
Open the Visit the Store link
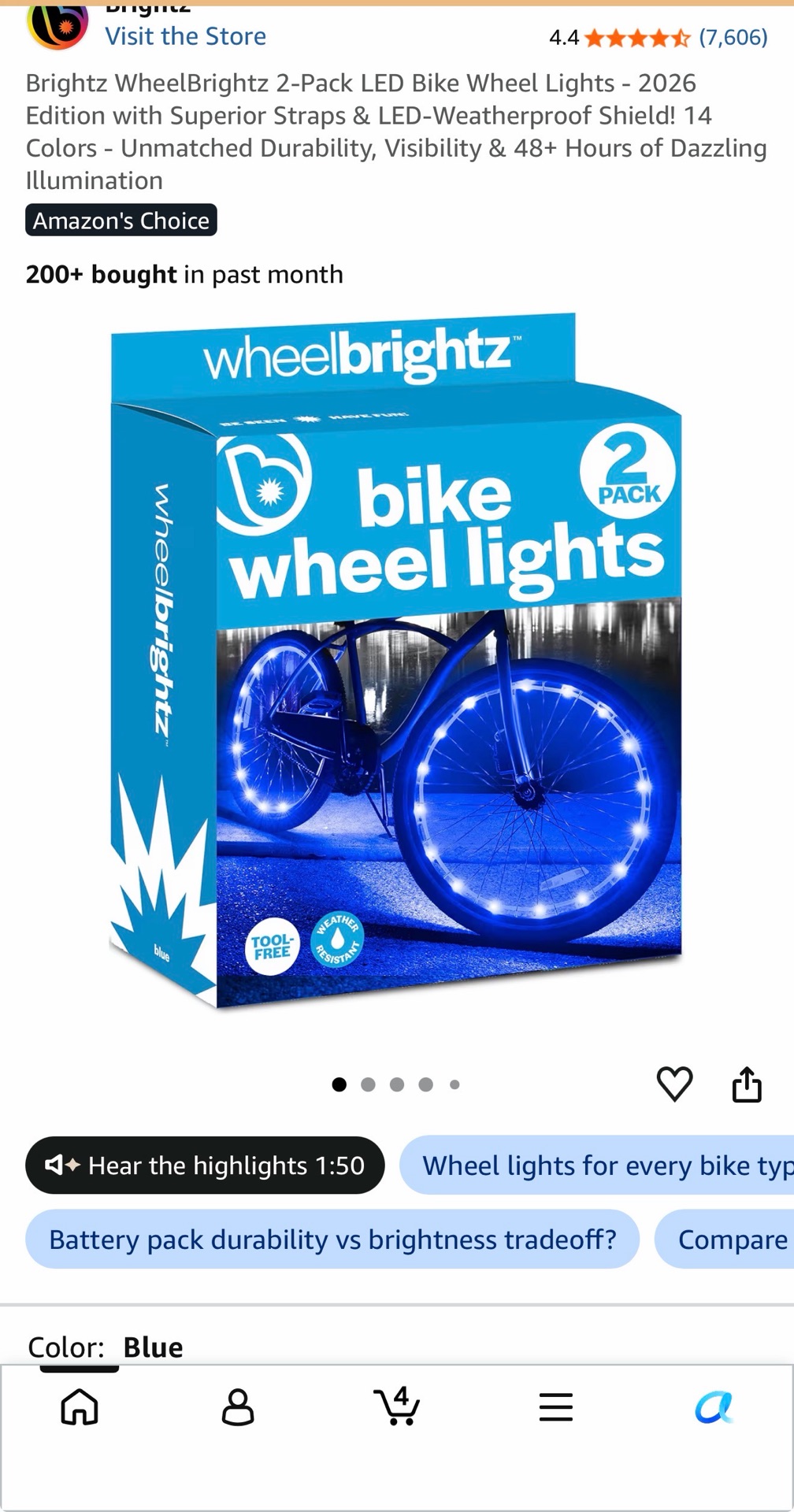pos(185,36)
